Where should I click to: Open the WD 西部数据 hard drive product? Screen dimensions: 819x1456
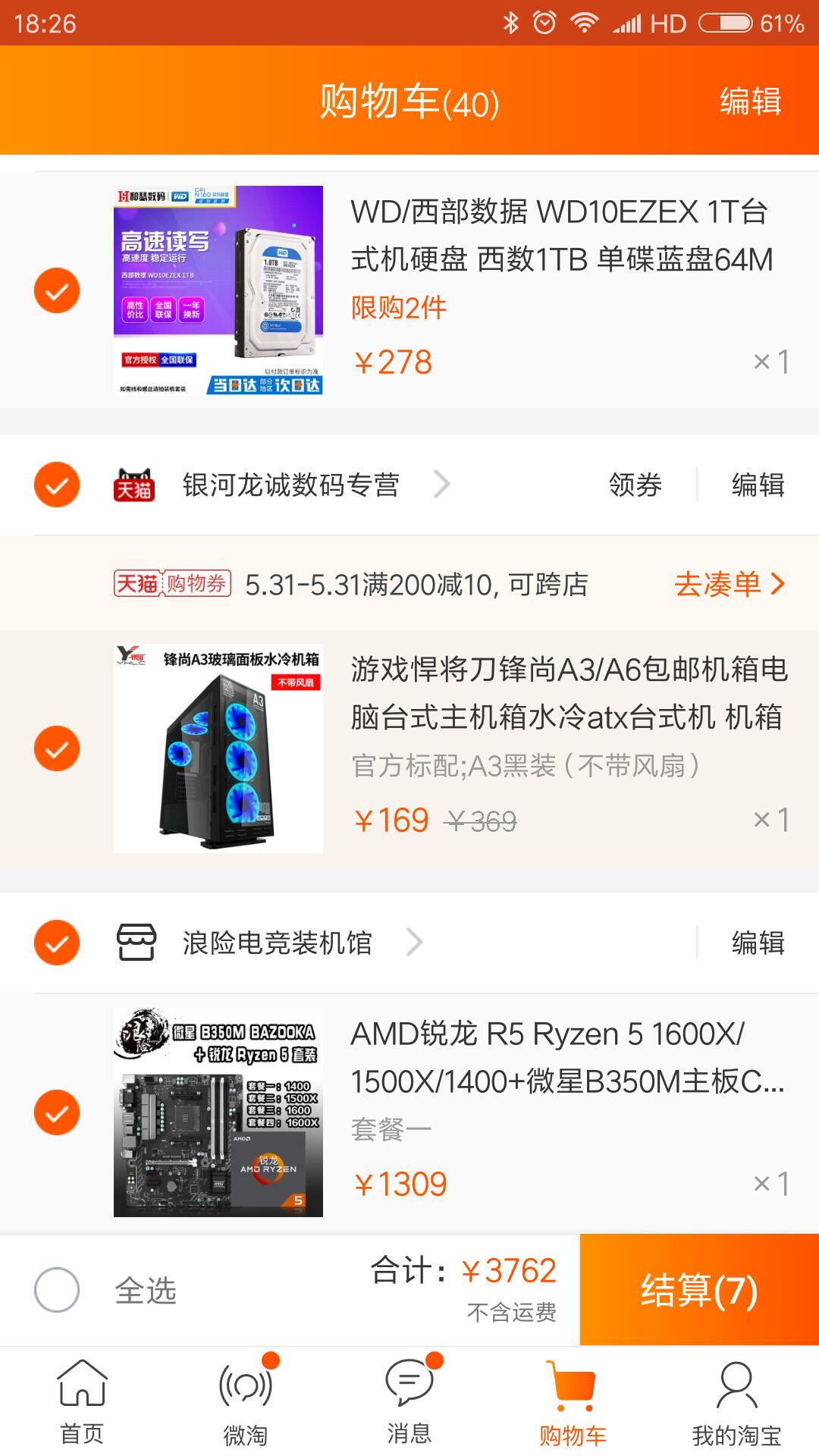[x=561, y=236]
